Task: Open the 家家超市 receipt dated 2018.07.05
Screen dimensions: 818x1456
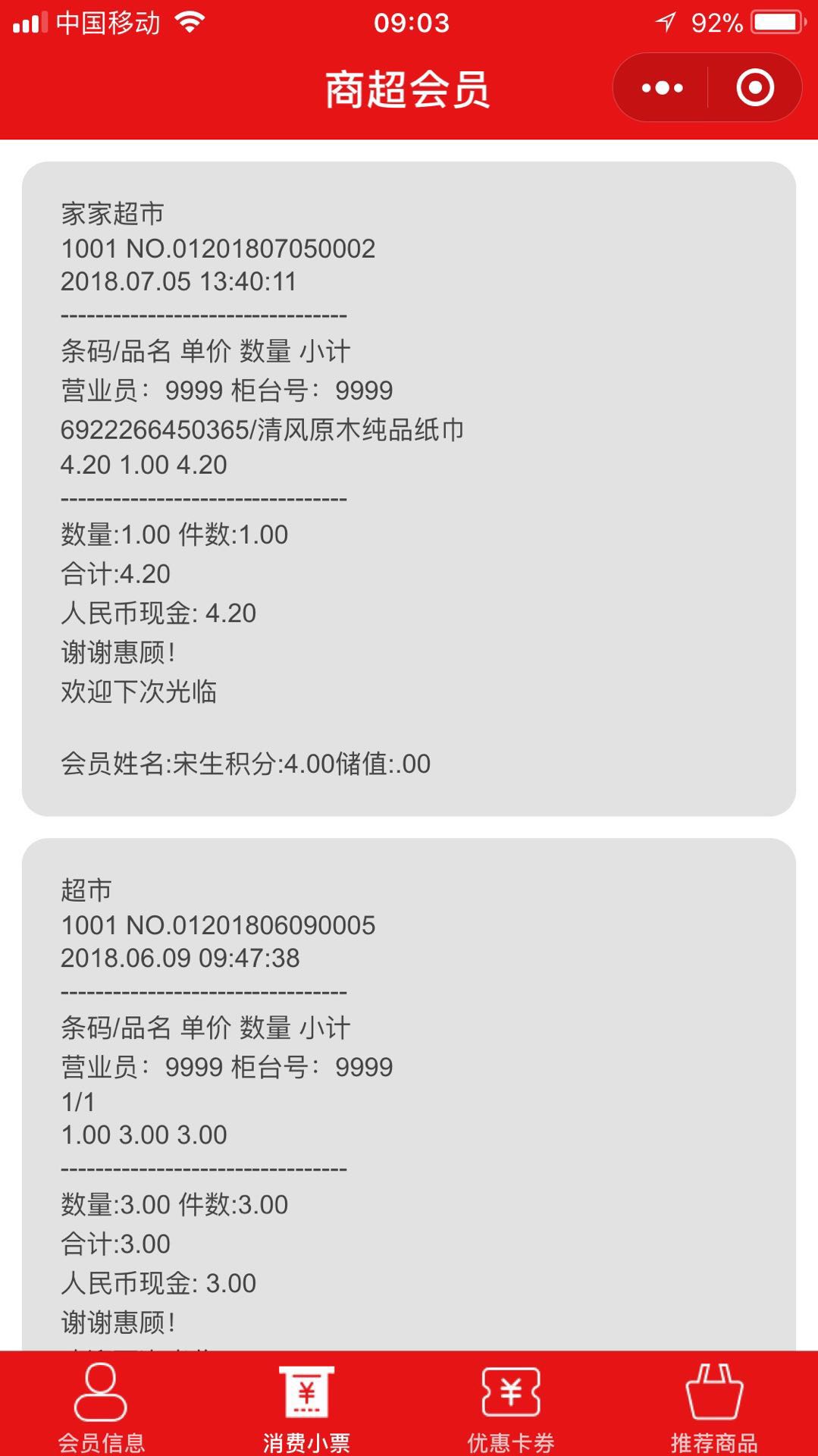Action: tap(409, 485)
